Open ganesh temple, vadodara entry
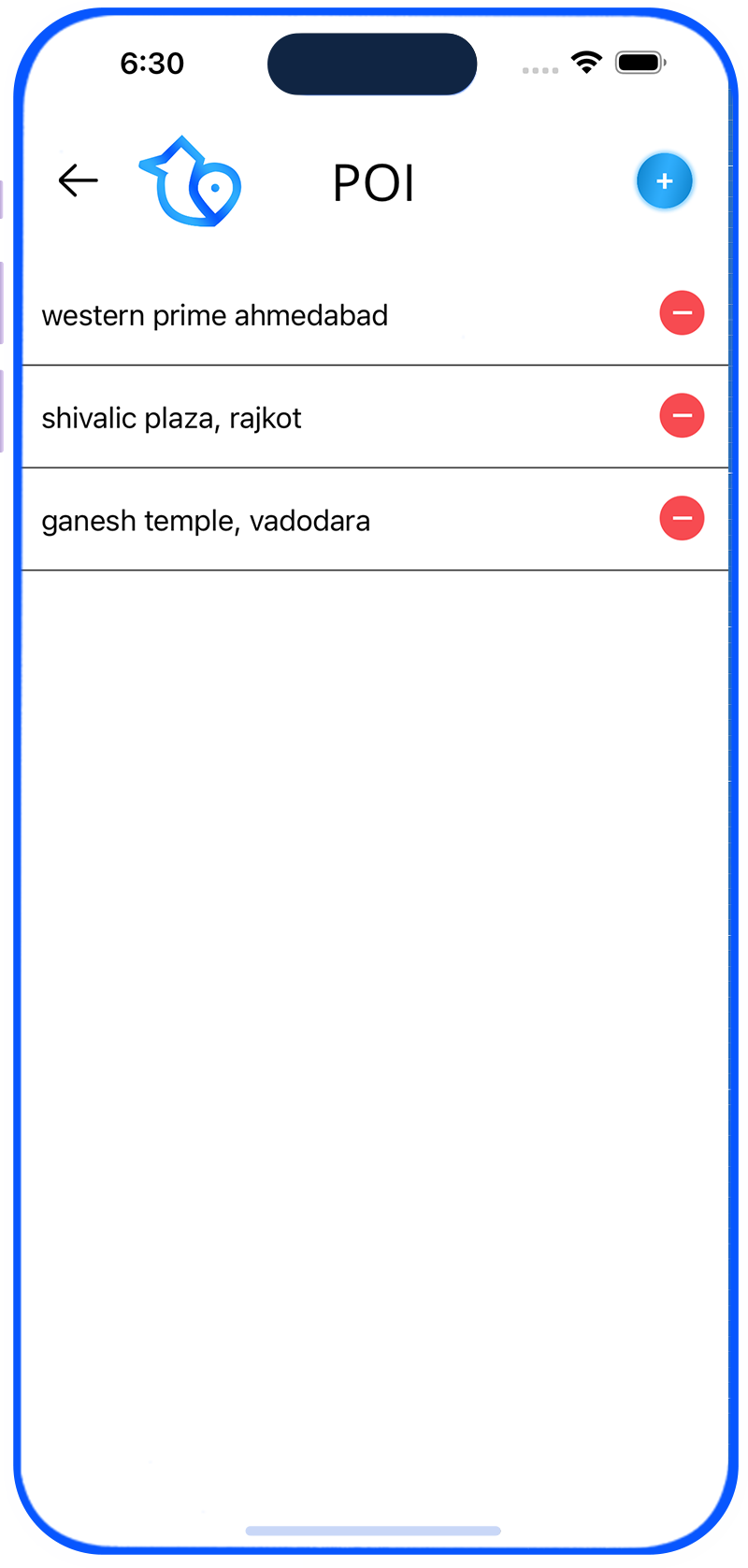This screenshot has height=1568, width=748. [x=375, y=520]
